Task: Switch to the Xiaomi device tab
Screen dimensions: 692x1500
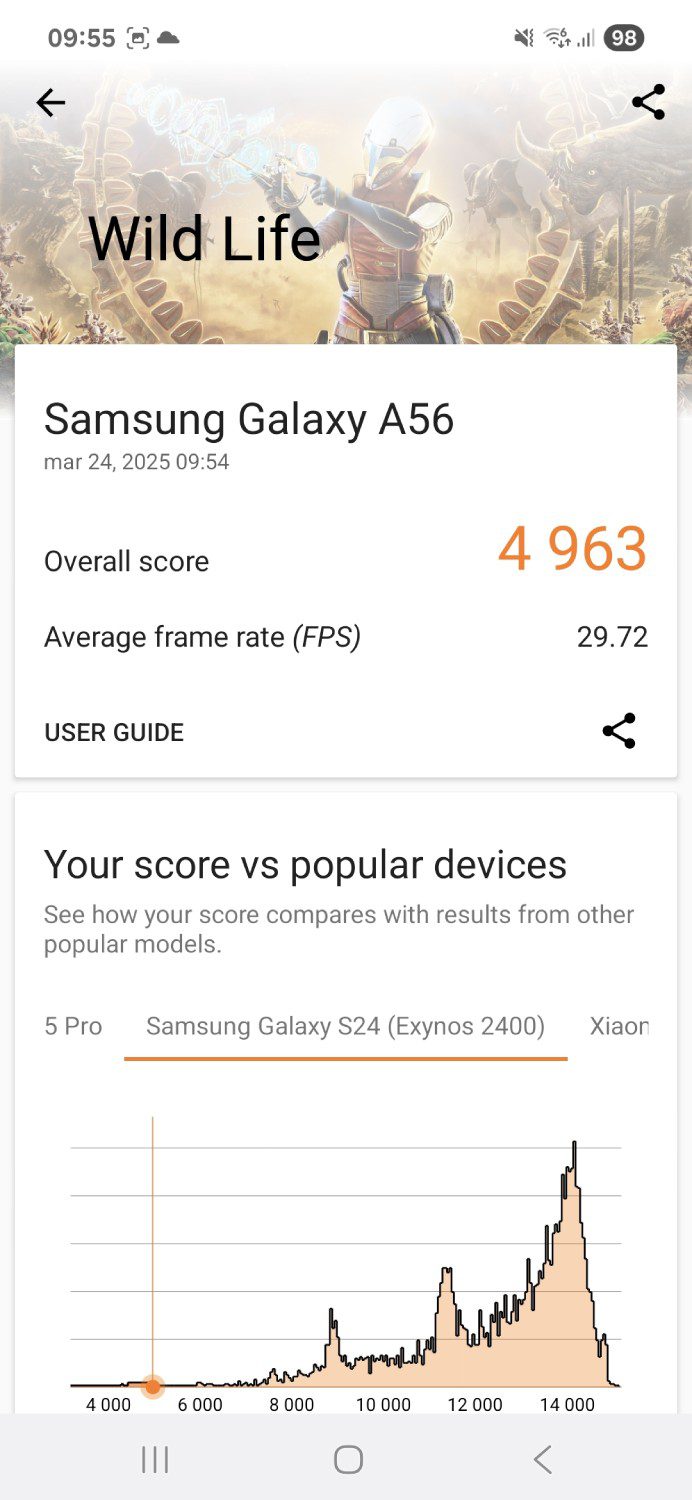Action: click(x=619, y=1026)
